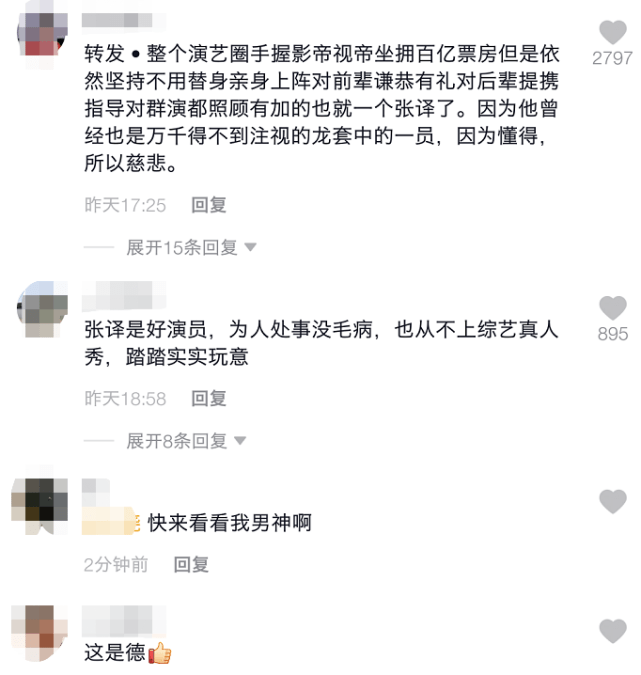Like the comment saying 张译是好演员

tap(612, 308)
